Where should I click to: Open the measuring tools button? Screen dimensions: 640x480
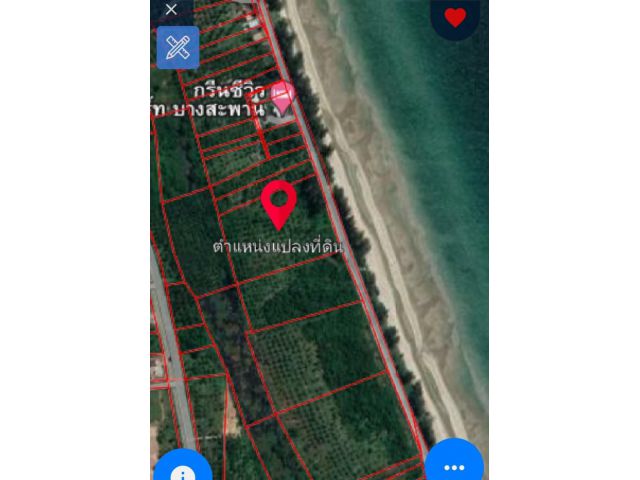[178, 47]
